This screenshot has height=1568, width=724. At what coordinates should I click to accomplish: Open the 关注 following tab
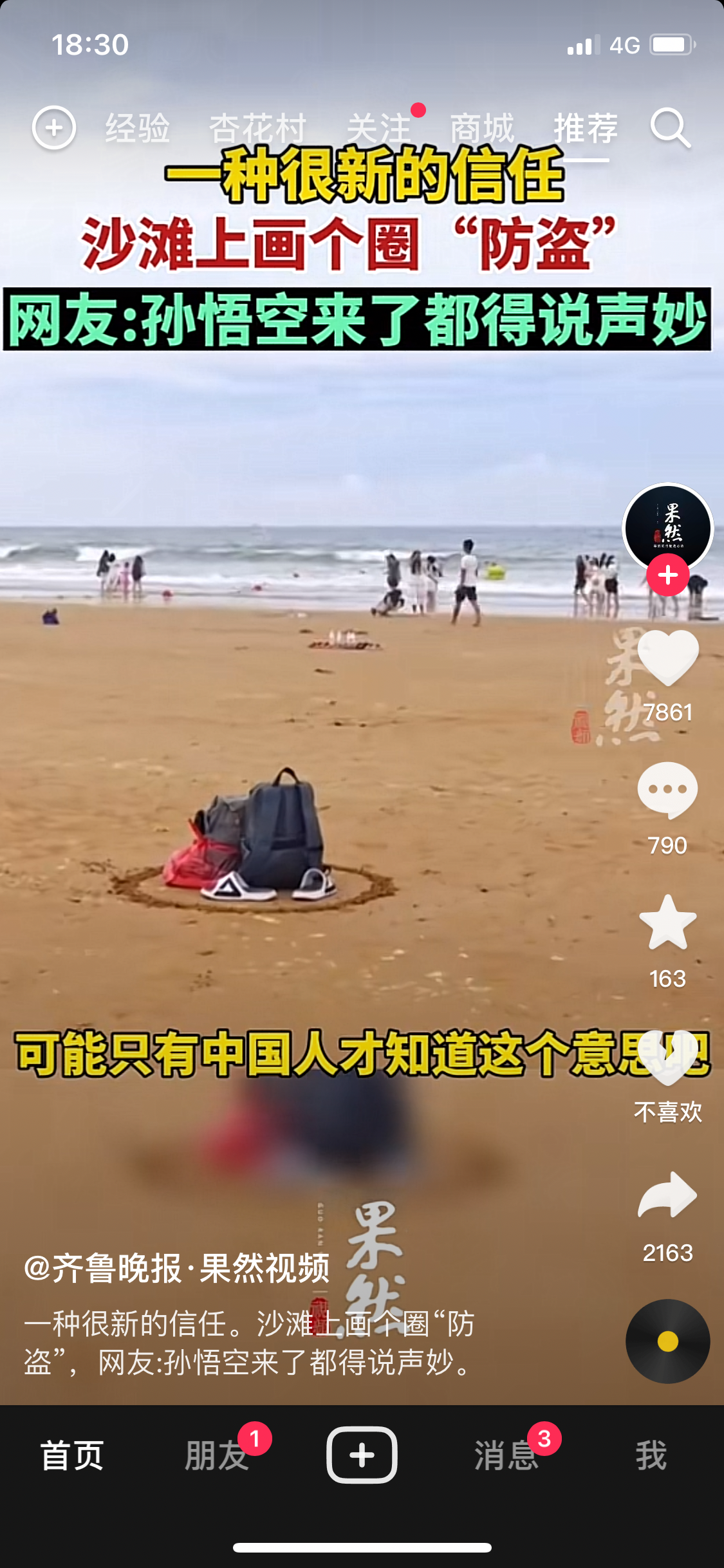click(x=380, y=128)
